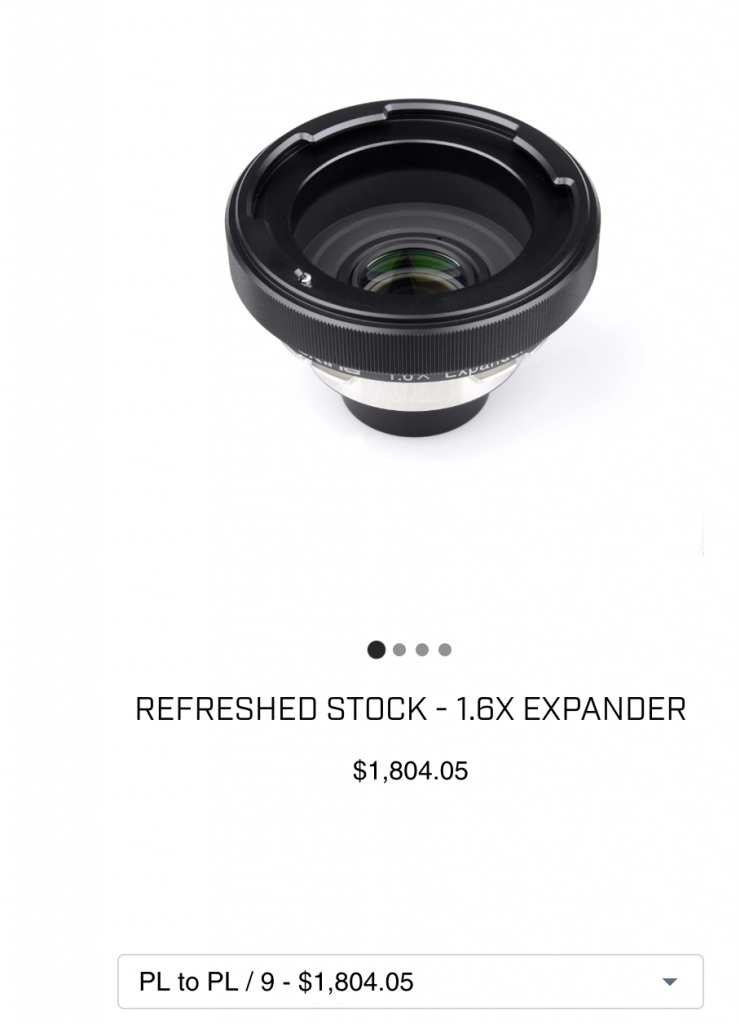
Task: Open the PL to PL variant dropdown
Action: coord(410,981)
